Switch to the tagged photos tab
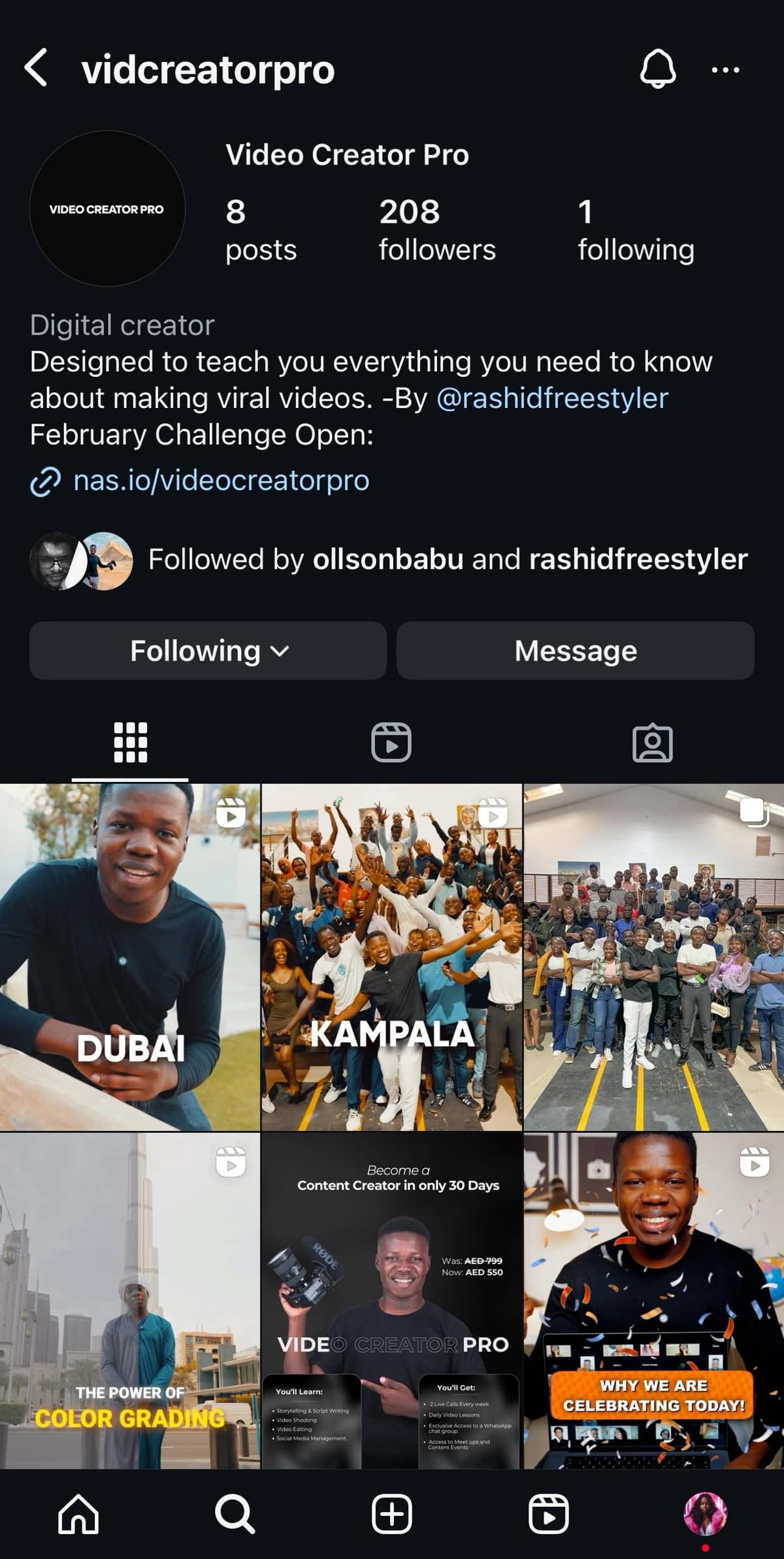 pos(652,743)
